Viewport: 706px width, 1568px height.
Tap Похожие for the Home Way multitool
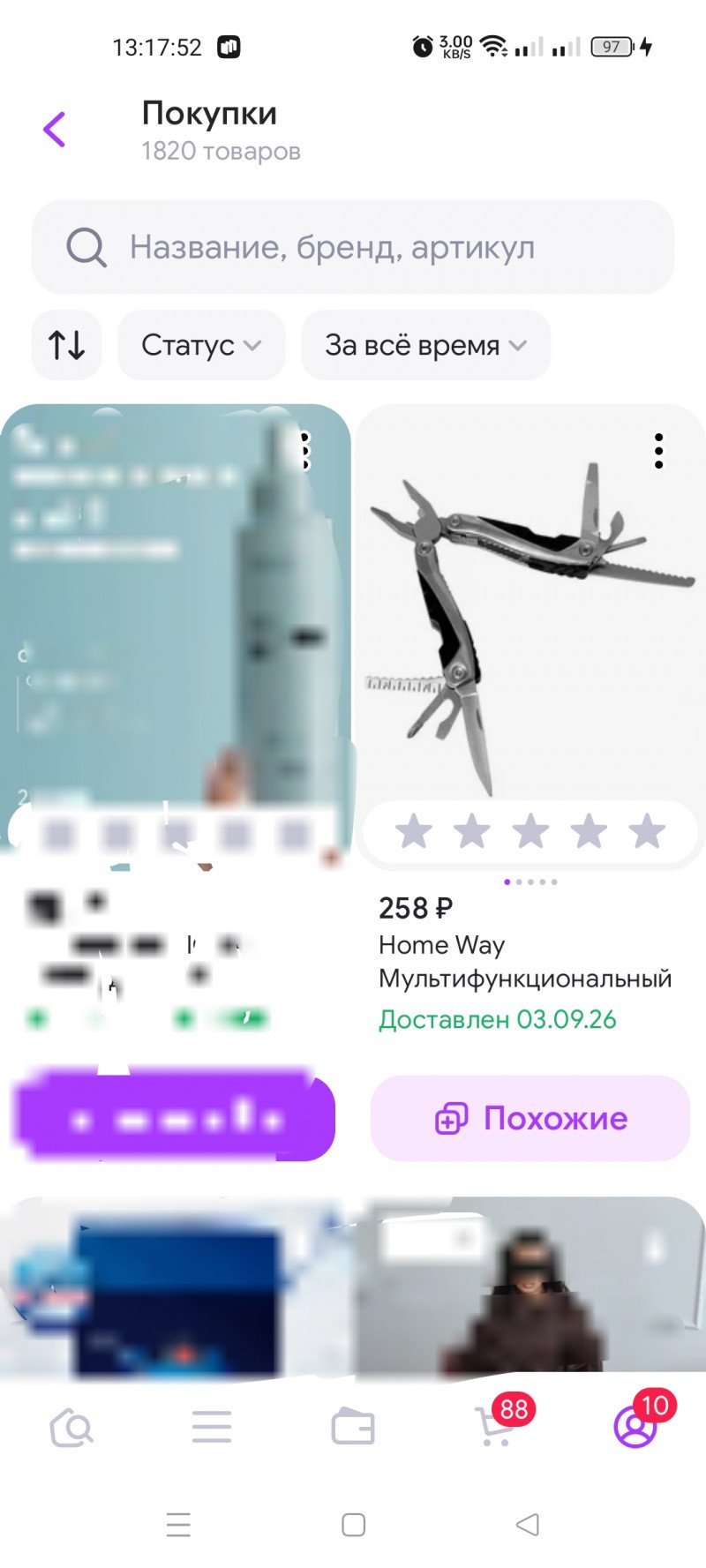(530, 1118)
